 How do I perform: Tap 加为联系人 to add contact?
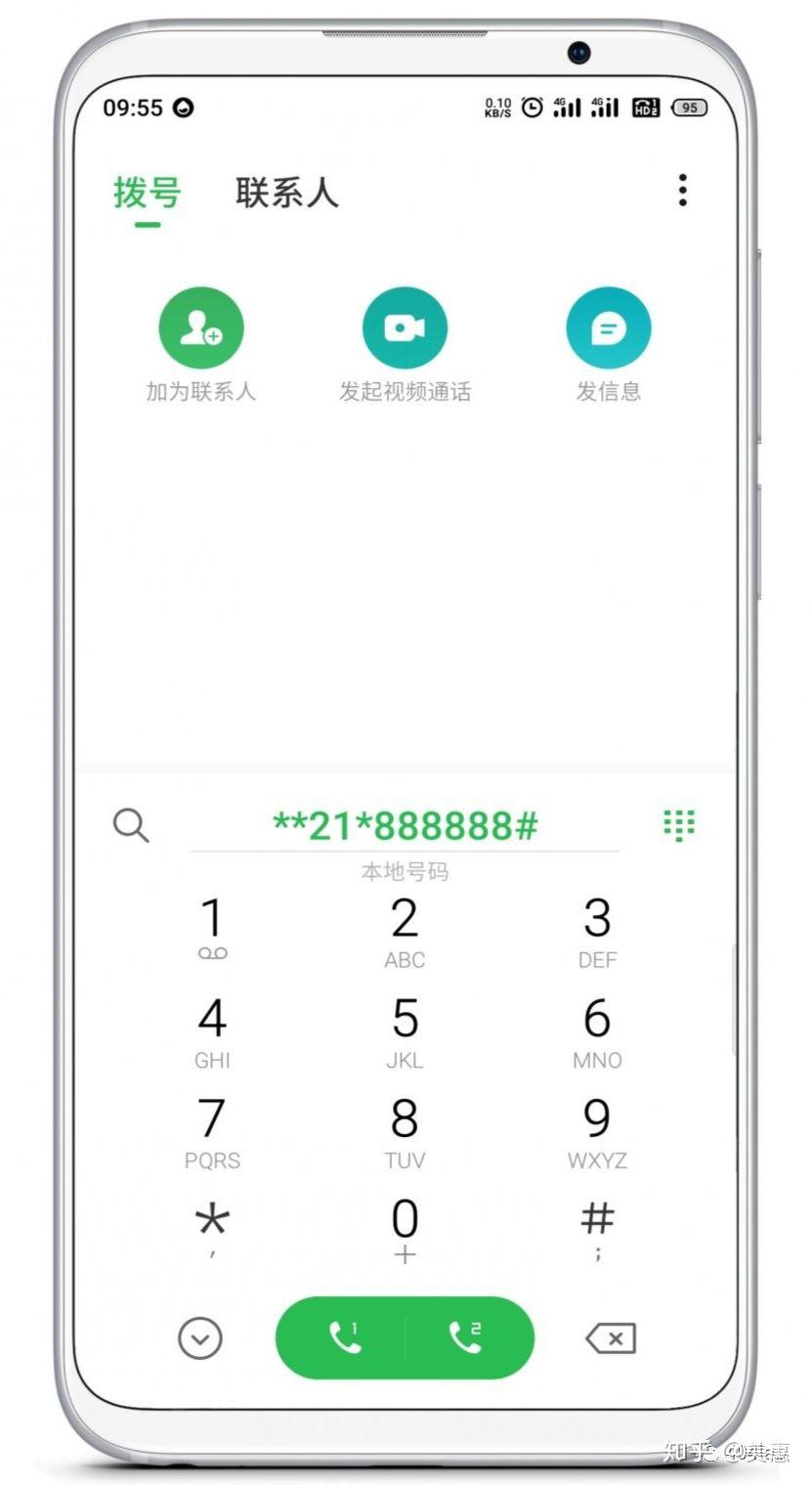click(x=201, y=328)
